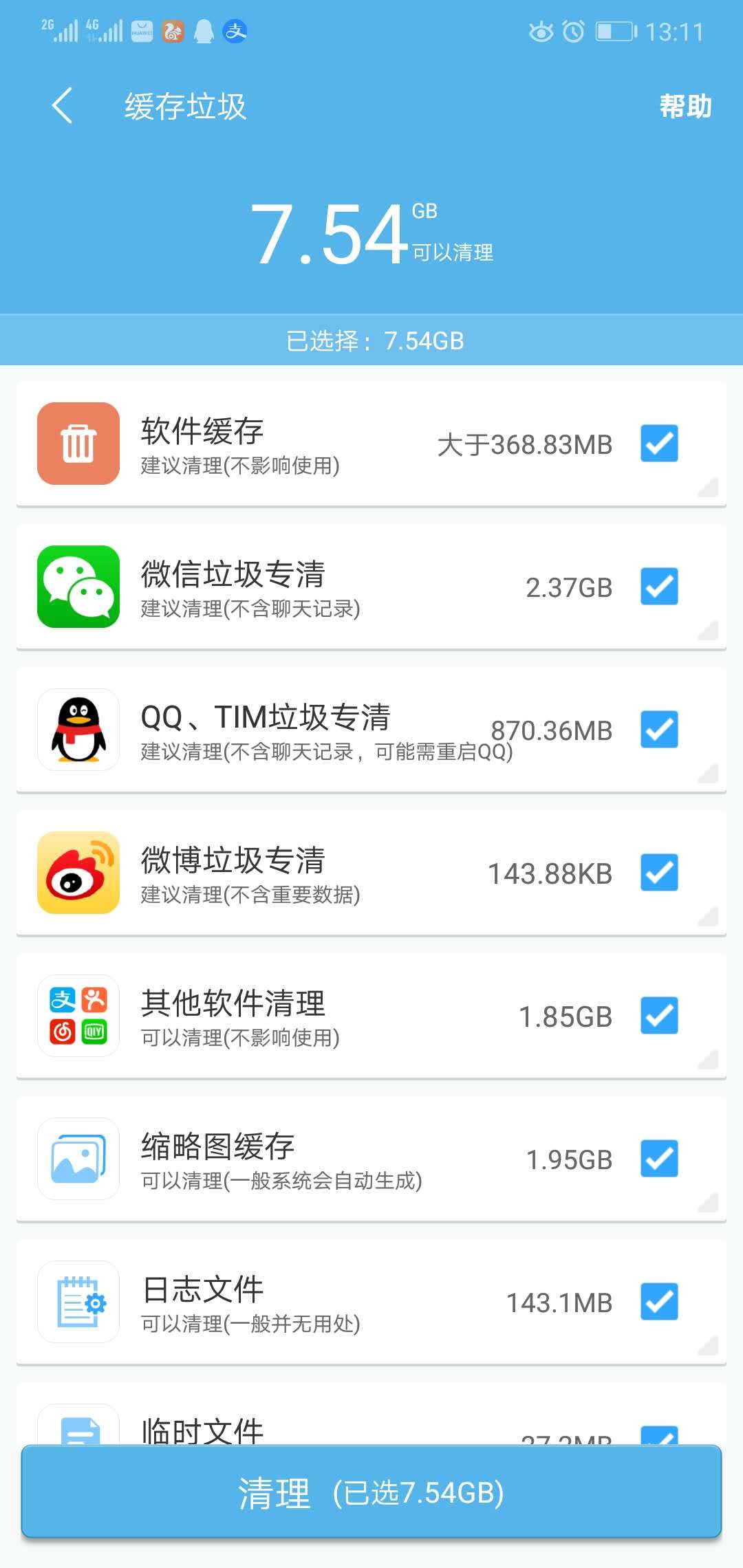Tap the 已选择：7.54GB progress banner
This screenshot has height=1568, width=743.
pyautogui.click(x=371, y=340)
